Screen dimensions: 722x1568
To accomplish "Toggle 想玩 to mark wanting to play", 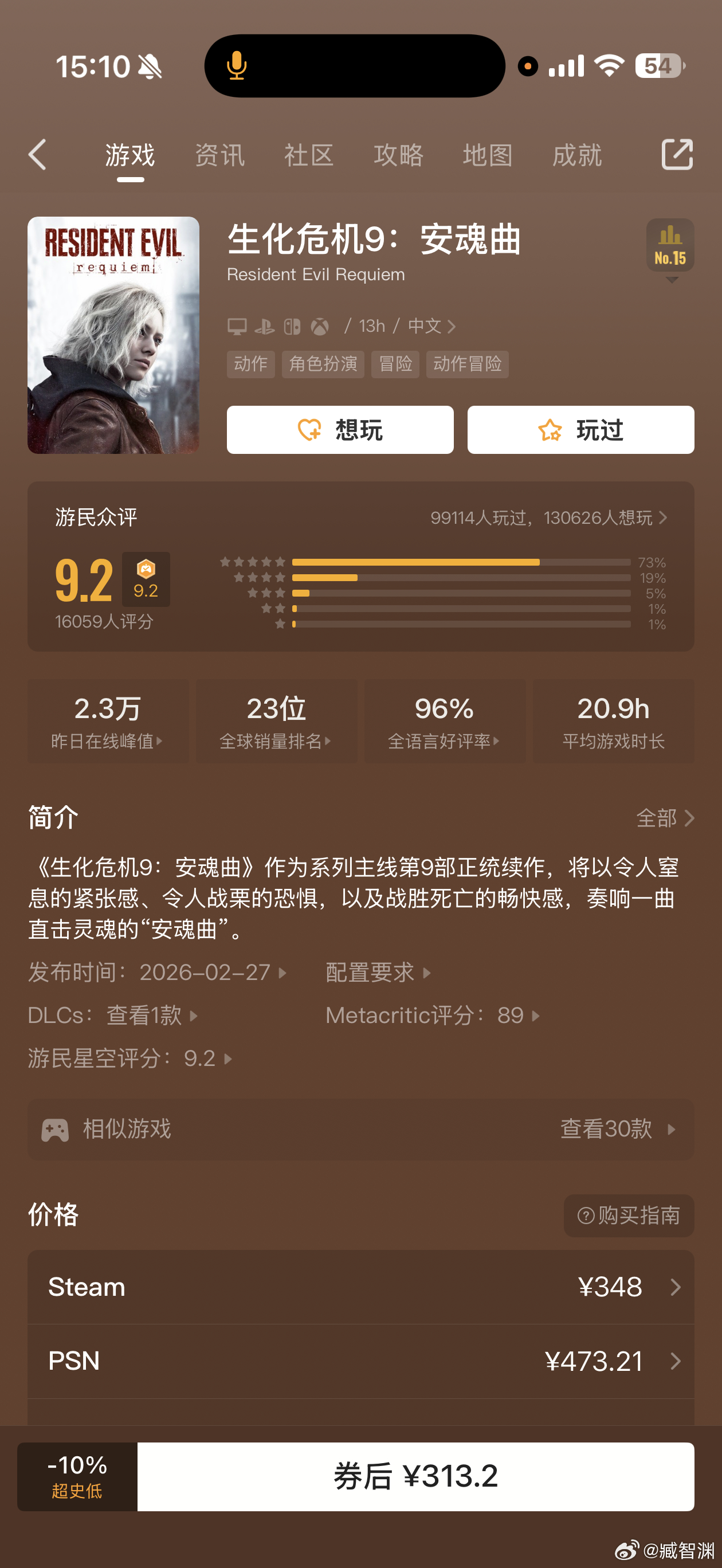I will [339, 430].
